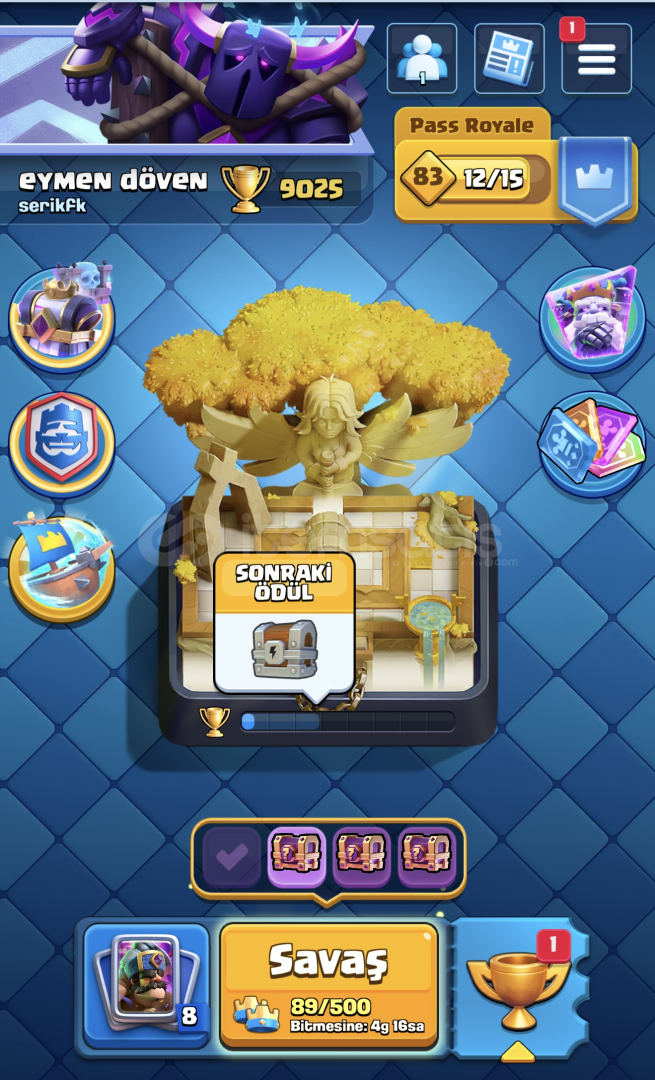Open the news feed icon
The height and width of the screenshot is (1080, 655).
tap(509, 58)
